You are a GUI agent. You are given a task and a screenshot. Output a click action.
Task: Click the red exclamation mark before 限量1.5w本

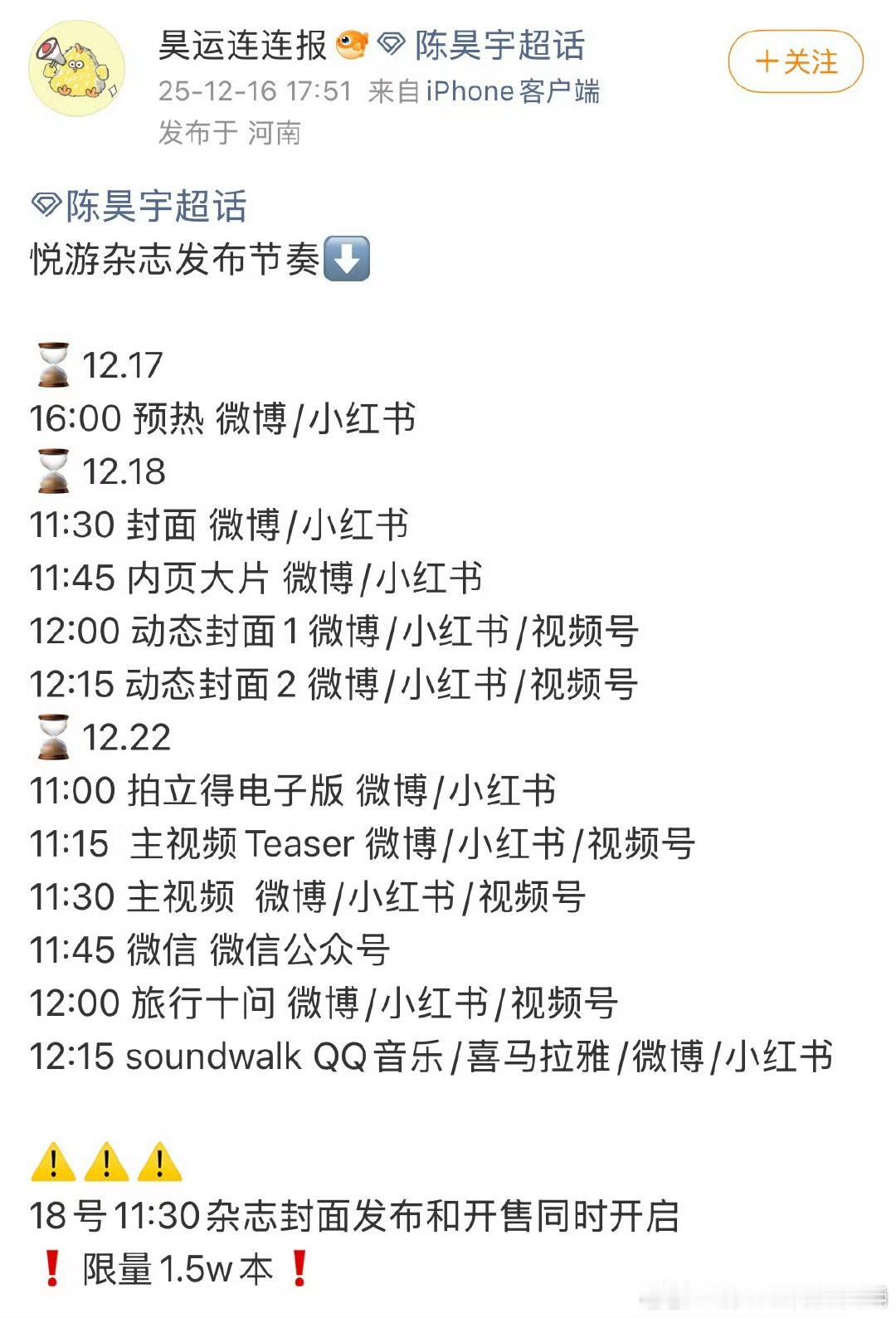(x=51, y=1266)
